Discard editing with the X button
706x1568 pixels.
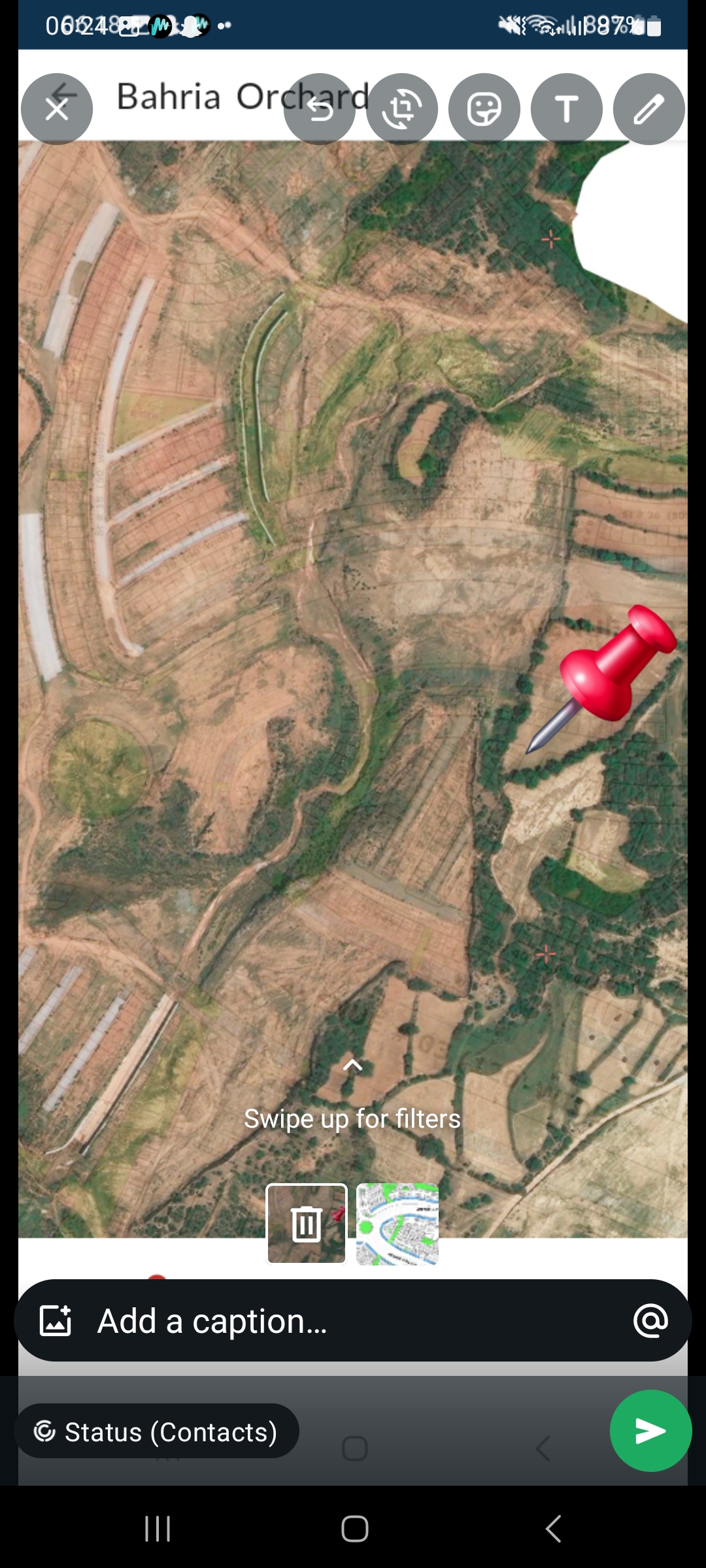click(56, 108)
